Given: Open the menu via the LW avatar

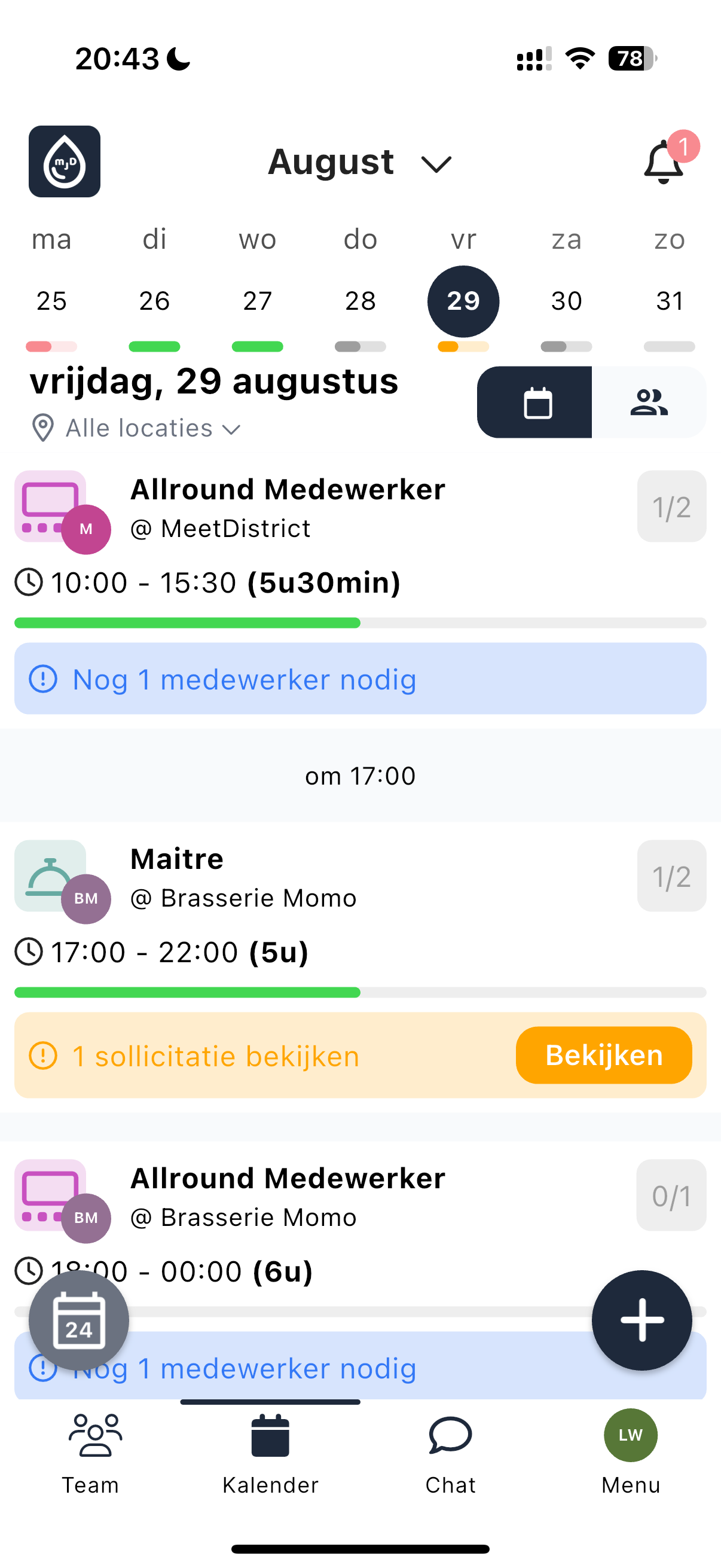Looking at the screenshot, I should (630, 1435).
